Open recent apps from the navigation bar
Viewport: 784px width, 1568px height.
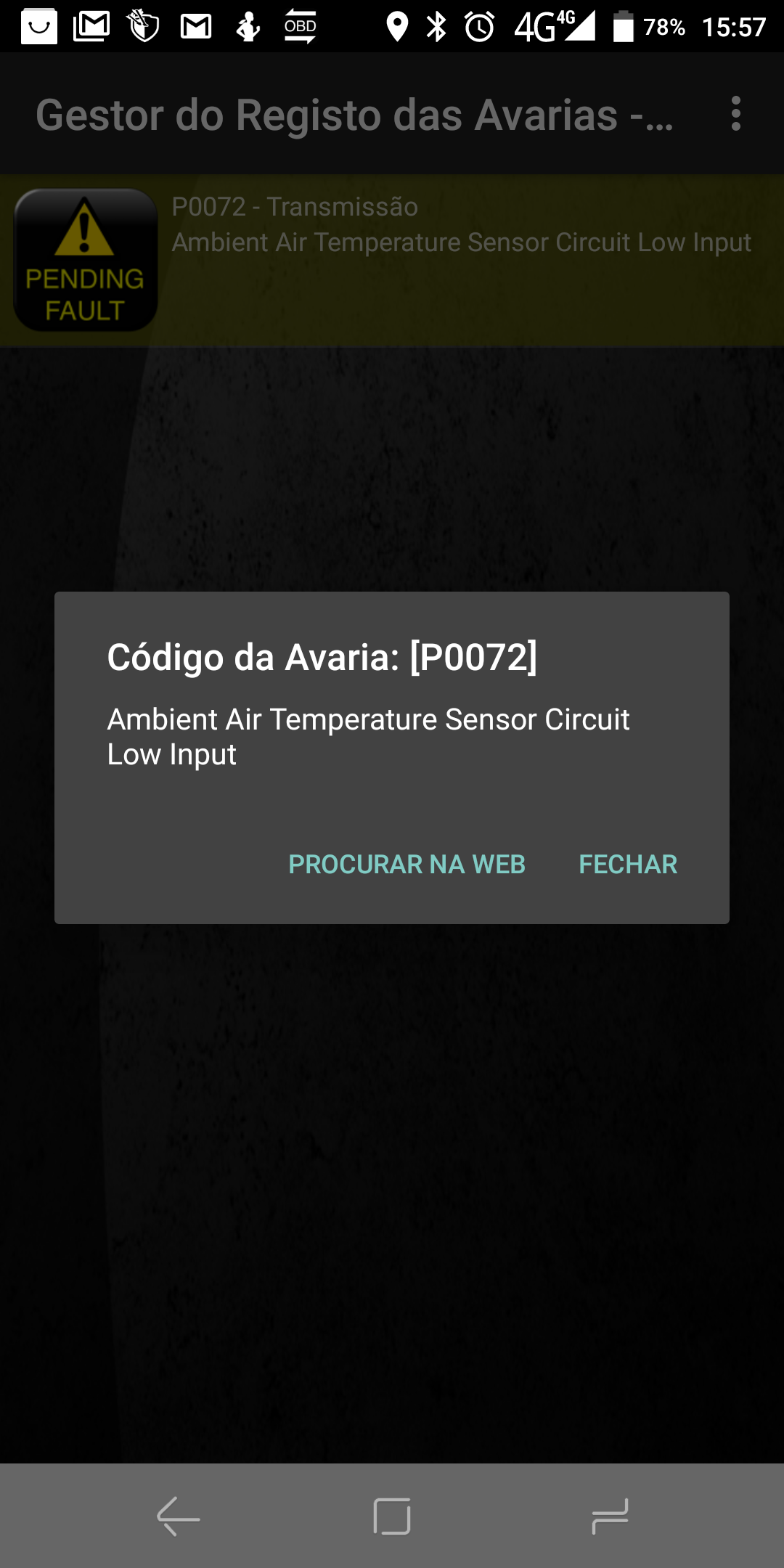coord(610,1516)
